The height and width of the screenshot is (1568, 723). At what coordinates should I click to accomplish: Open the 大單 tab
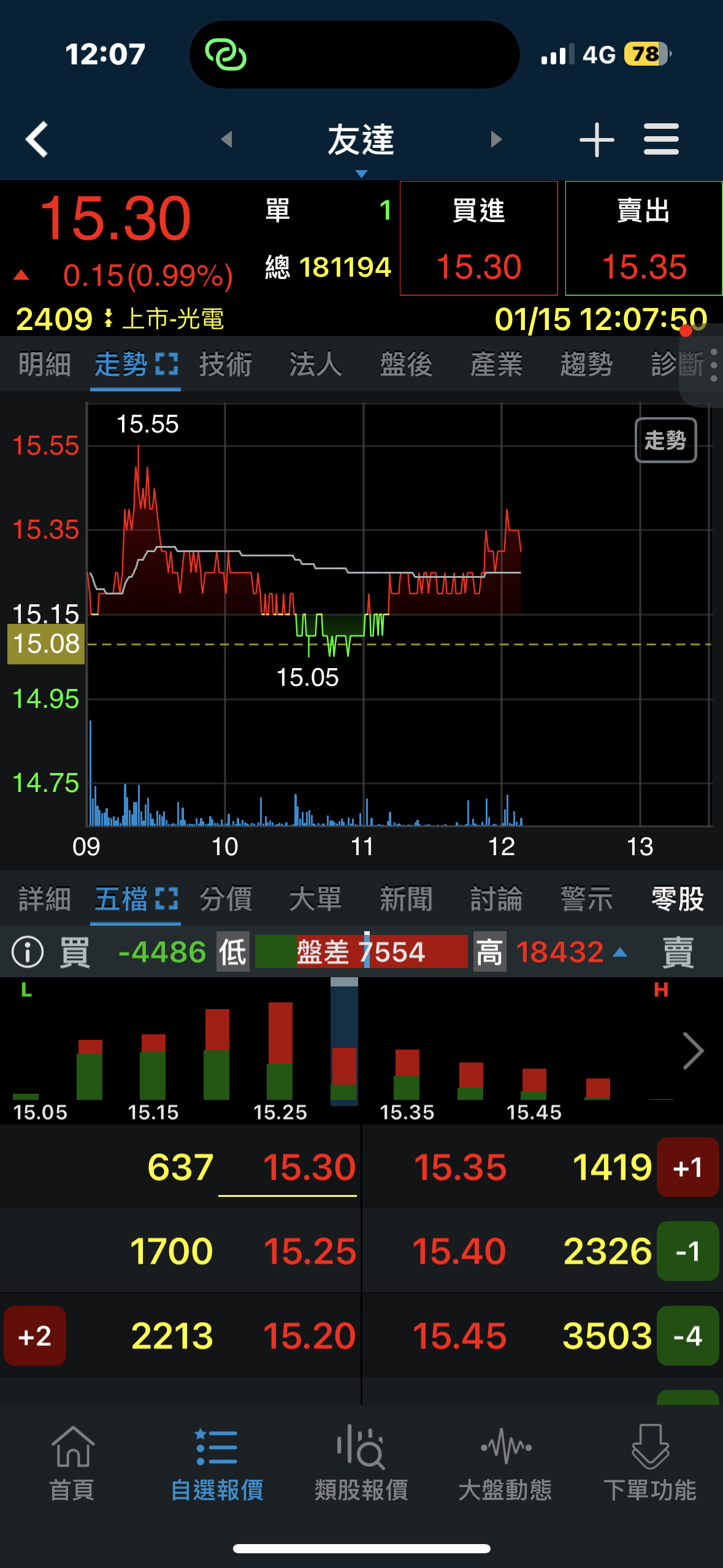316,899
